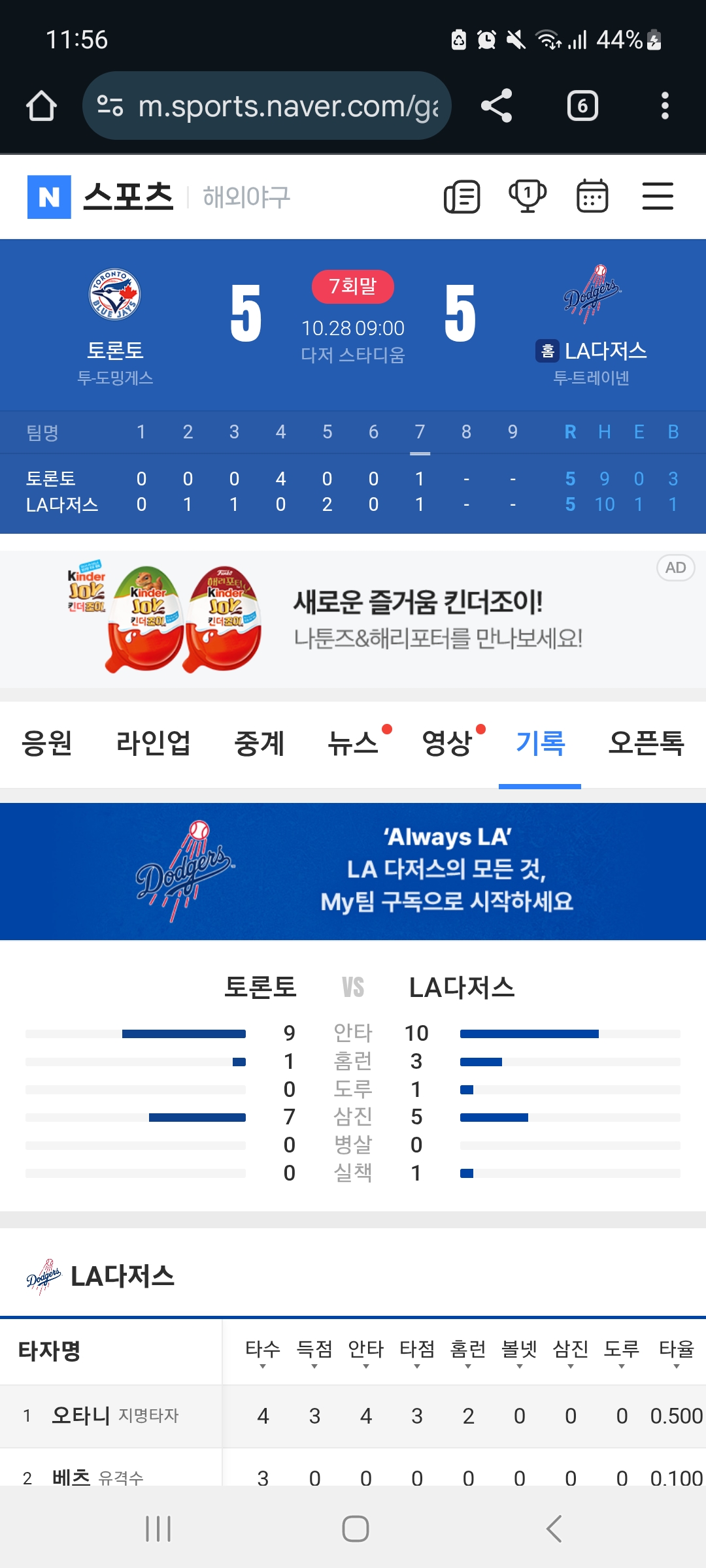The image size is (706, 1568).
Task: Switch to the 오픈톡 tab
Action: [x=646, y=743]
